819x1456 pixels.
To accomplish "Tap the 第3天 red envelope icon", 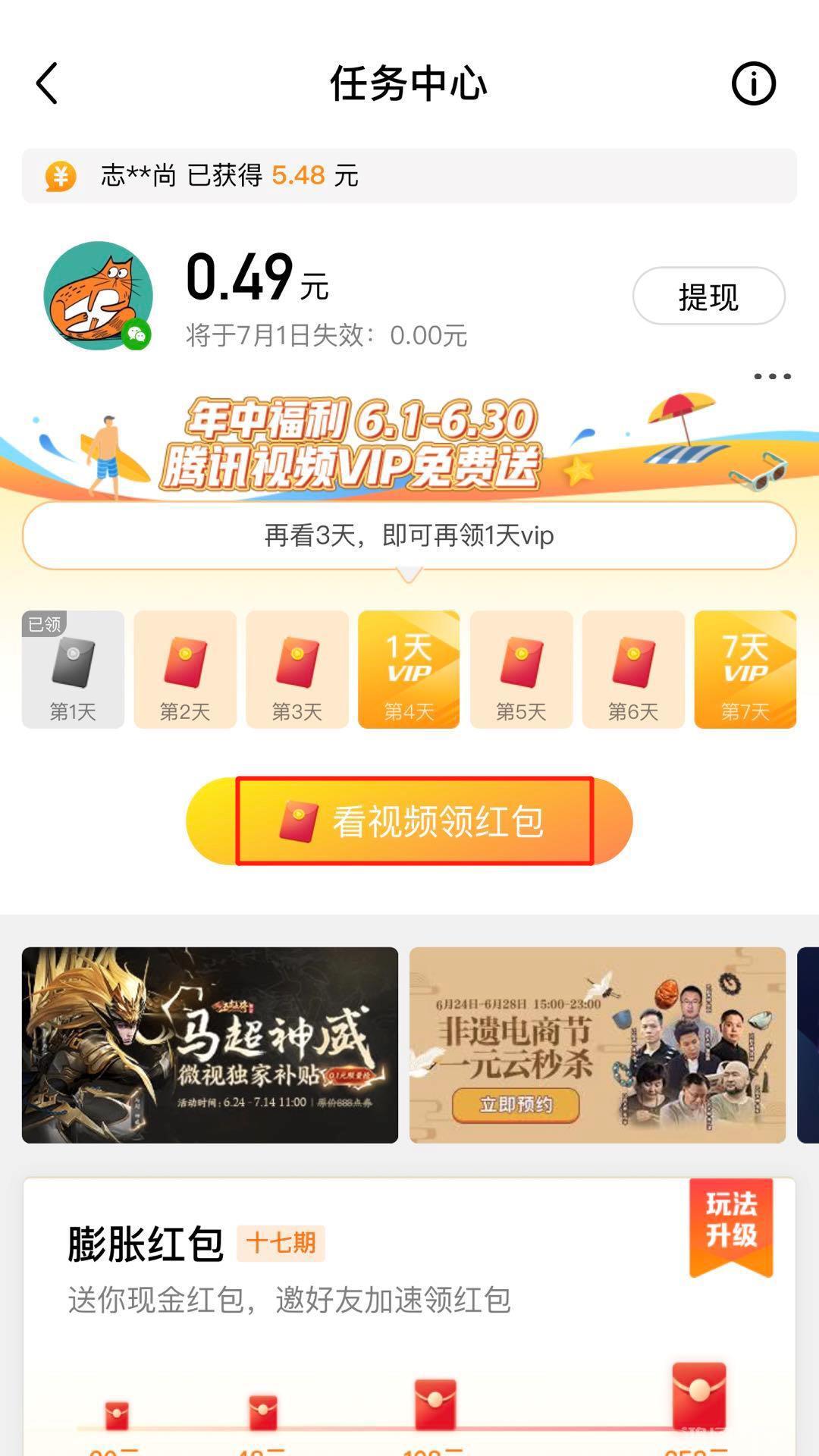I will click(x=297, y=667).
